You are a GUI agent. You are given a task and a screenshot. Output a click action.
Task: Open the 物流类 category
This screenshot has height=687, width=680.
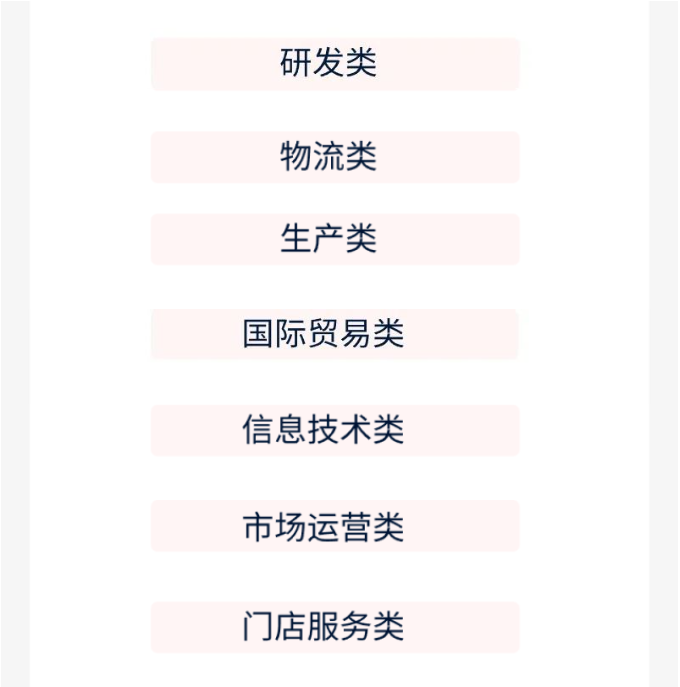(x=335, y=157)
